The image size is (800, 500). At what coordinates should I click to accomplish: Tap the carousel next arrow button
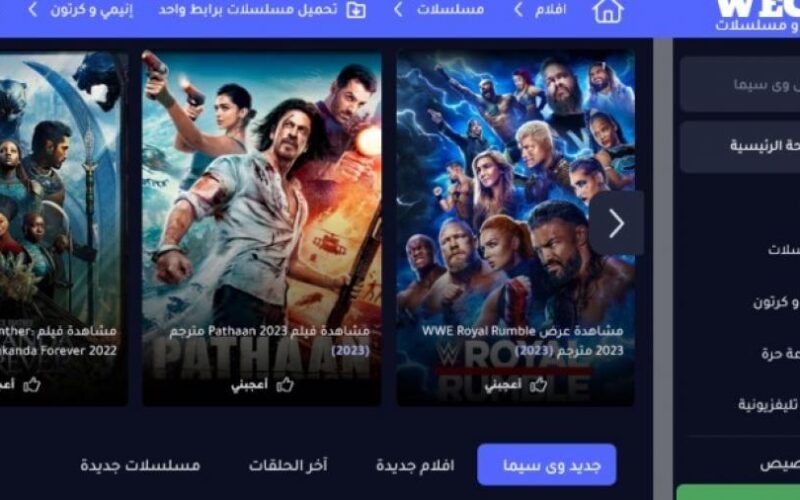coord(616,223)
